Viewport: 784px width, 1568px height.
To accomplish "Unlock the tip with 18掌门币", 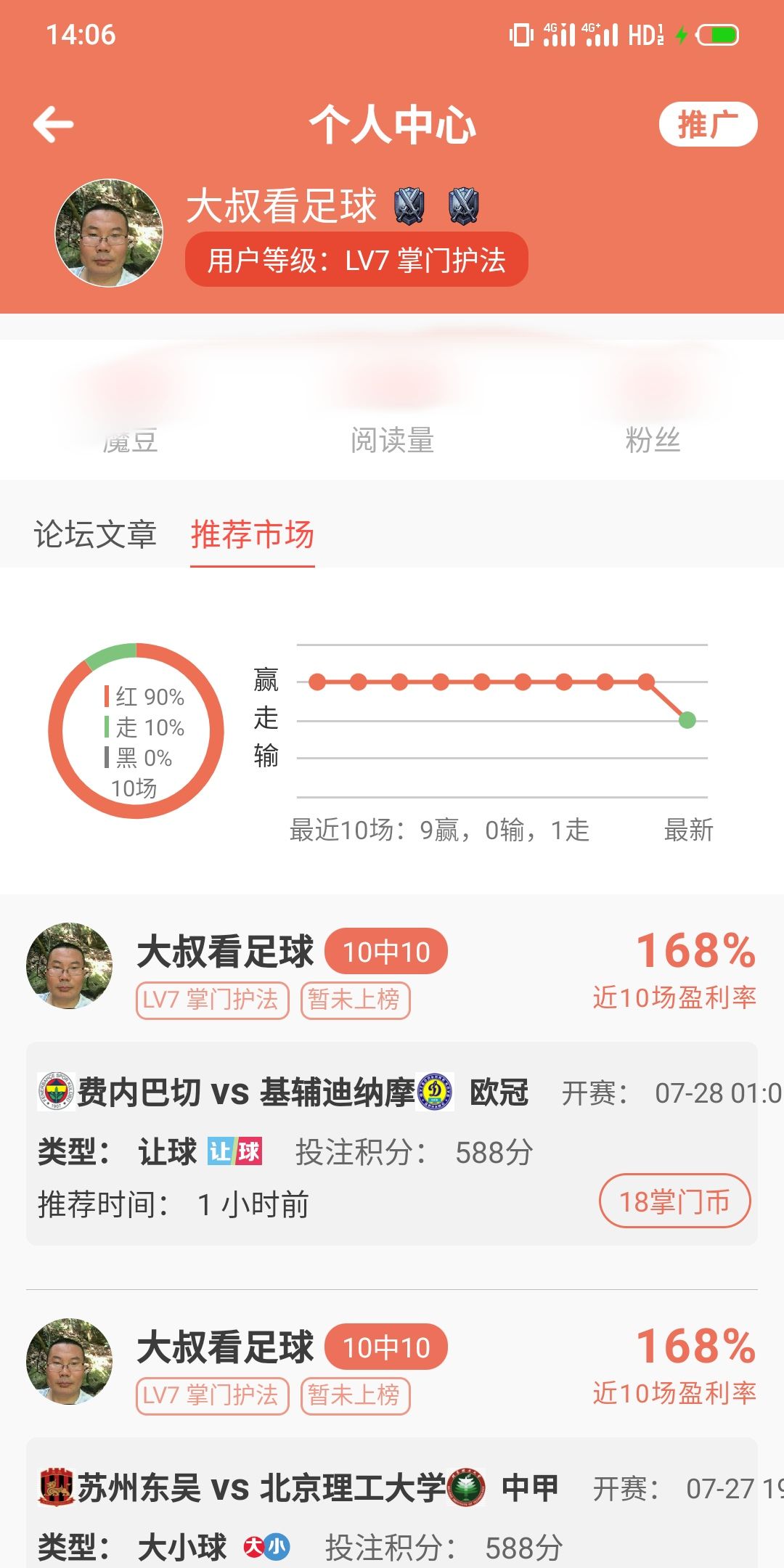I will tap(674, 1201).
